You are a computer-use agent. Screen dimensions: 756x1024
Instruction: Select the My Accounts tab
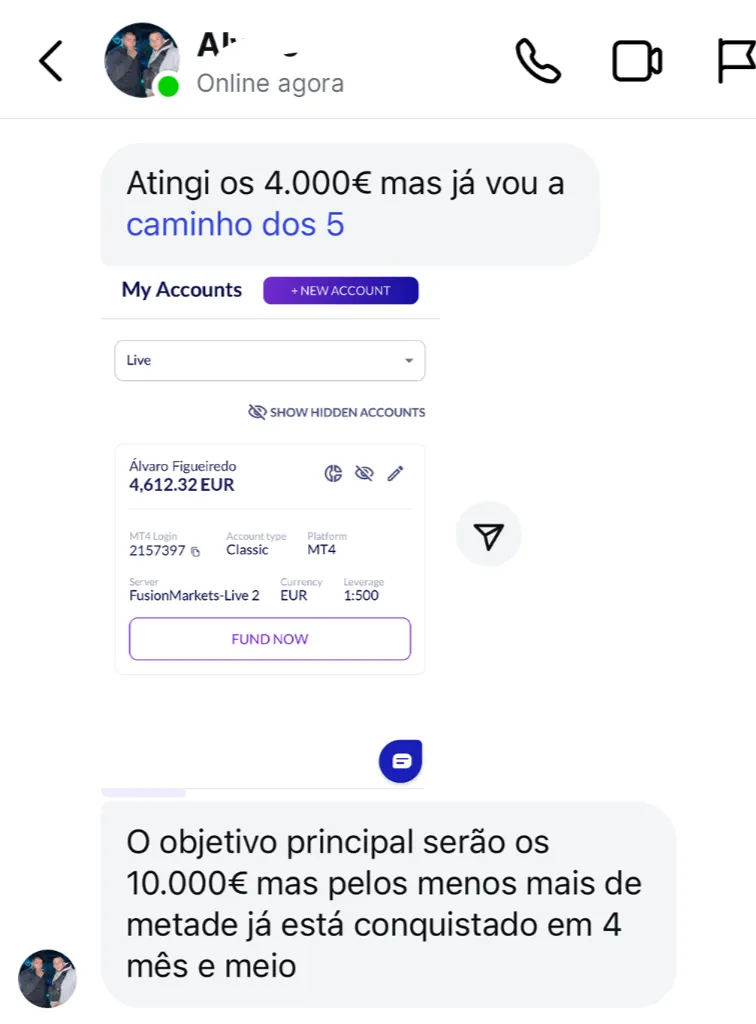pos(181,290)
